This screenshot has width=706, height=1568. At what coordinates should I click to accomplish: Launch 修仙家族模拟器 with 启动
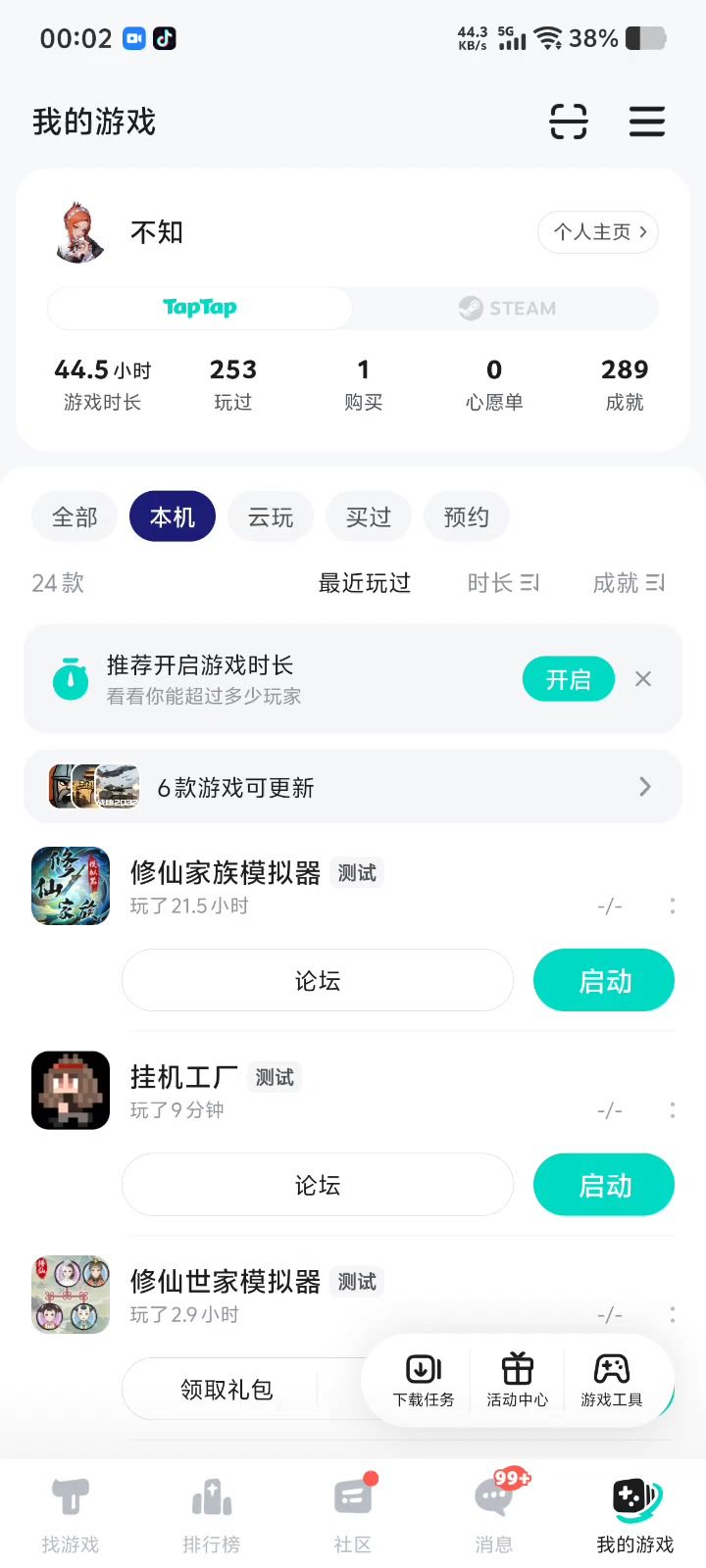point(604,981)
